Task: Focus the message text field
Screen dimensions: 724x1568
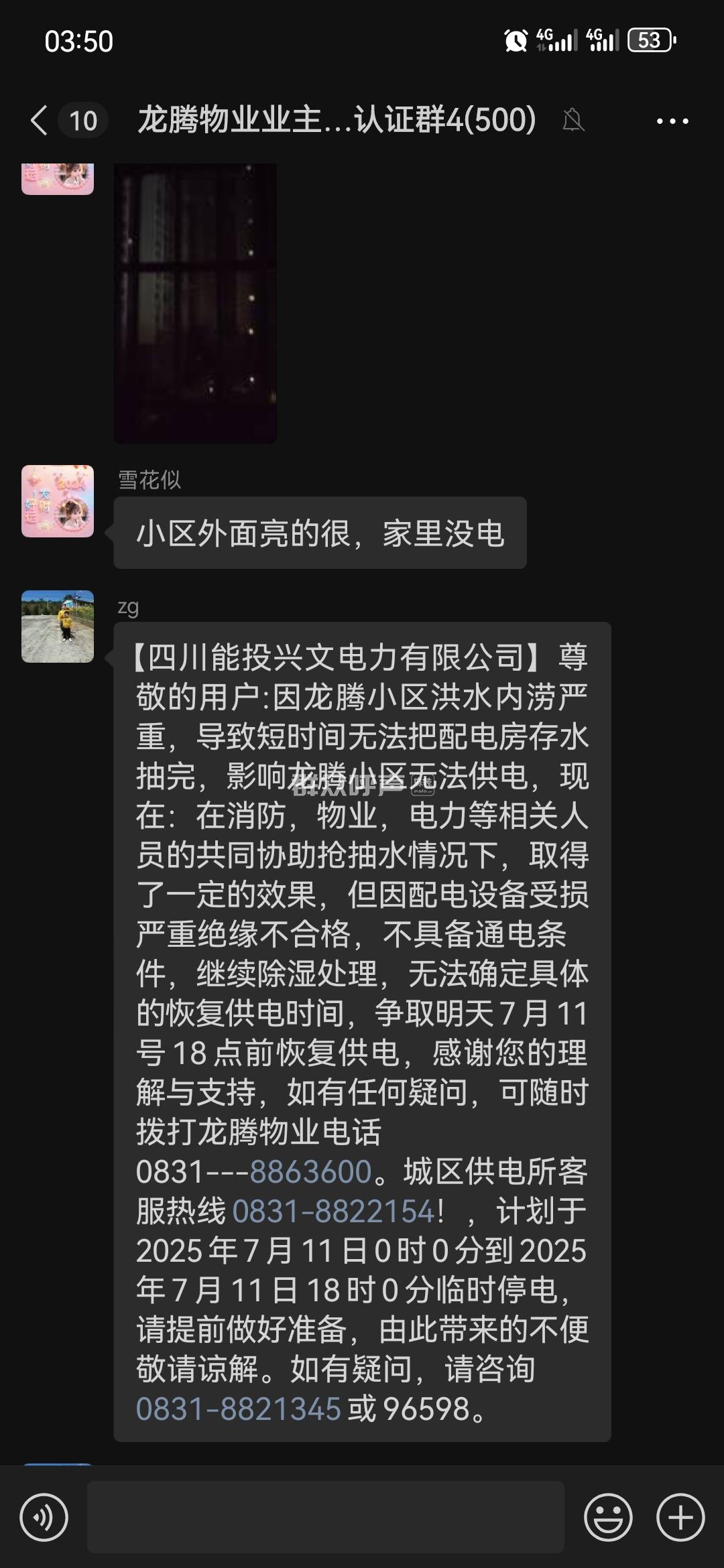Action: (x=326, y=1517)
